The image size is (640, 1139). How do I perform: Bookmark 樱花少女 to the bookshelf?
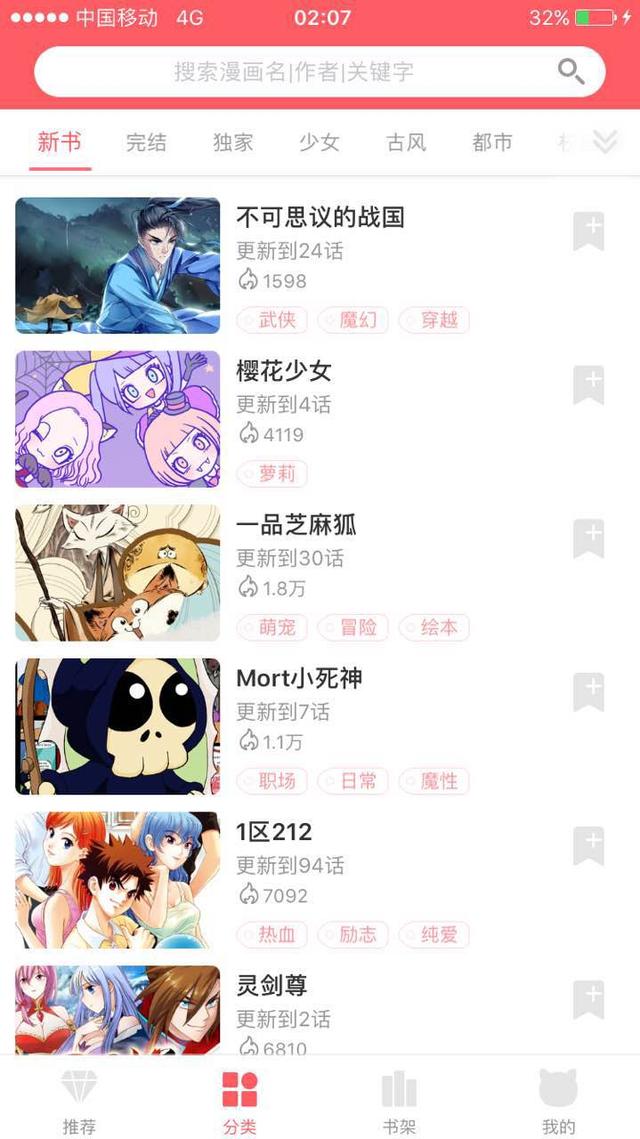(589, 385)
